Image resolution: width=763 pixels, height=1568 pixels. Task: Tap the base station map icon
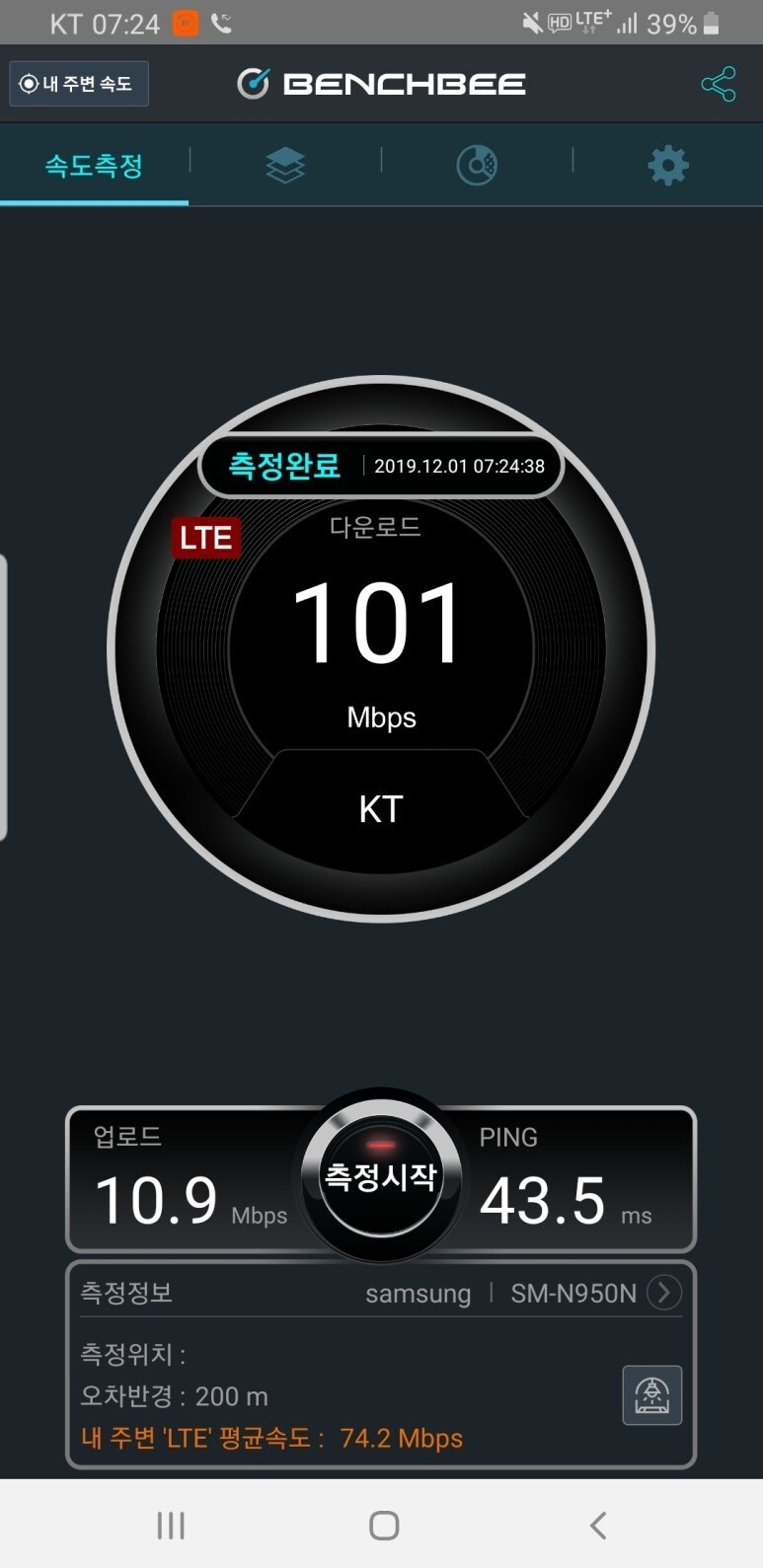[x=651, y=1395]
